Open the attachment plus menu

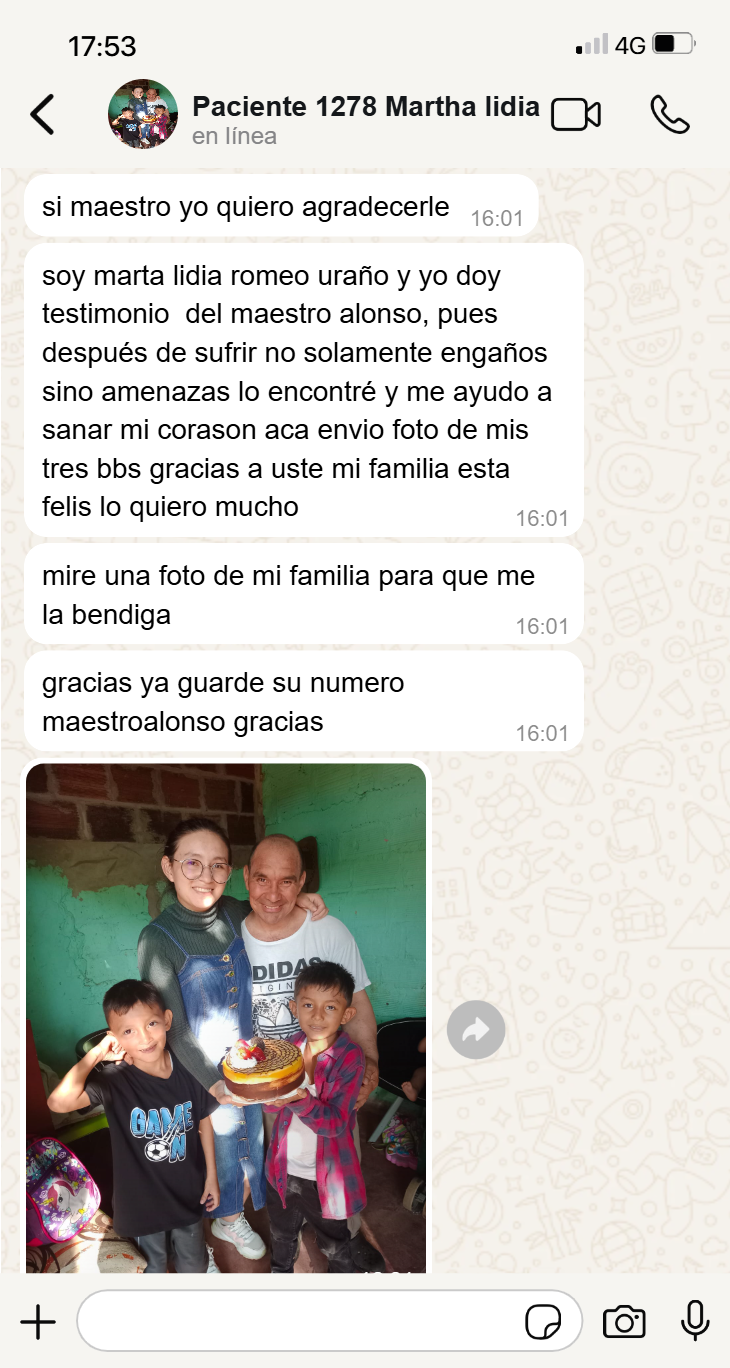(x=38, y=1322)
